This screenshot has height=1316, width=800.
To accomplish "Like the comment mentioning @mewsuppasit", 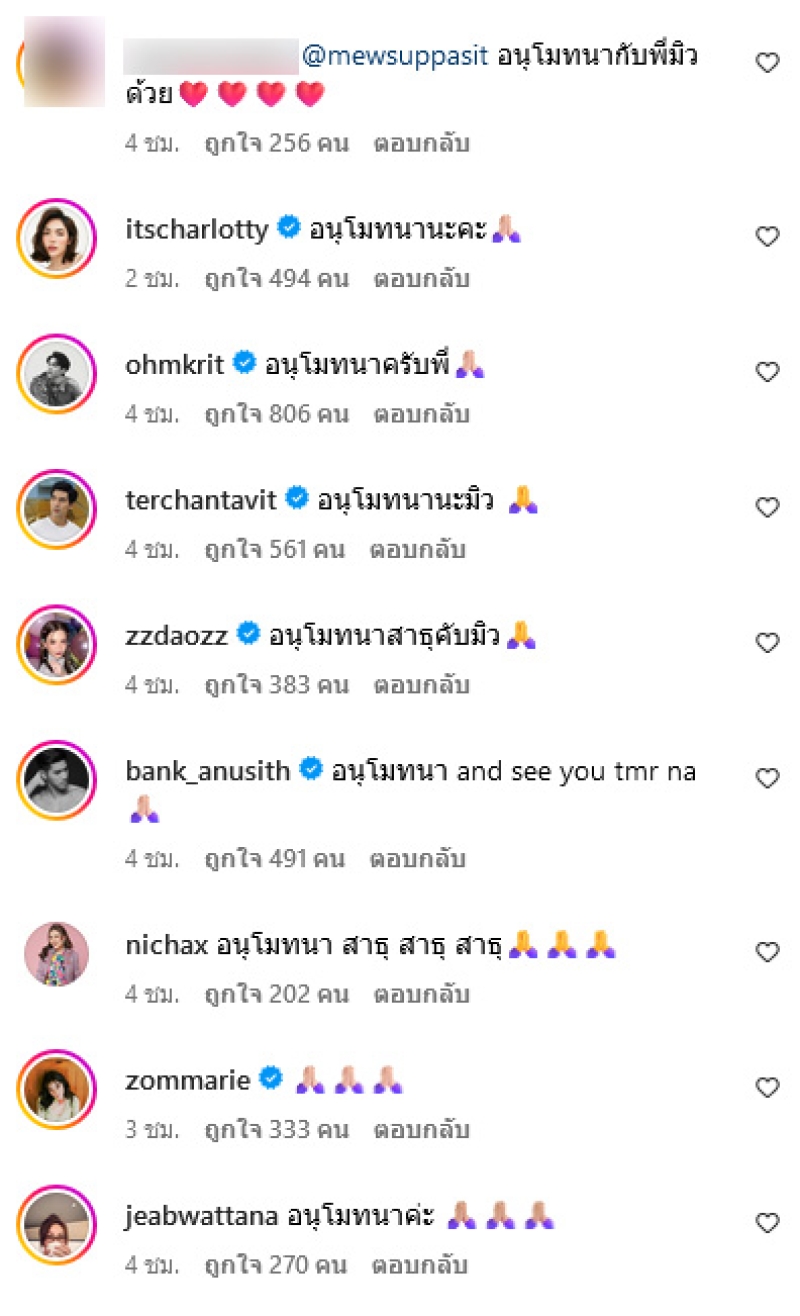I will (767, 63).
